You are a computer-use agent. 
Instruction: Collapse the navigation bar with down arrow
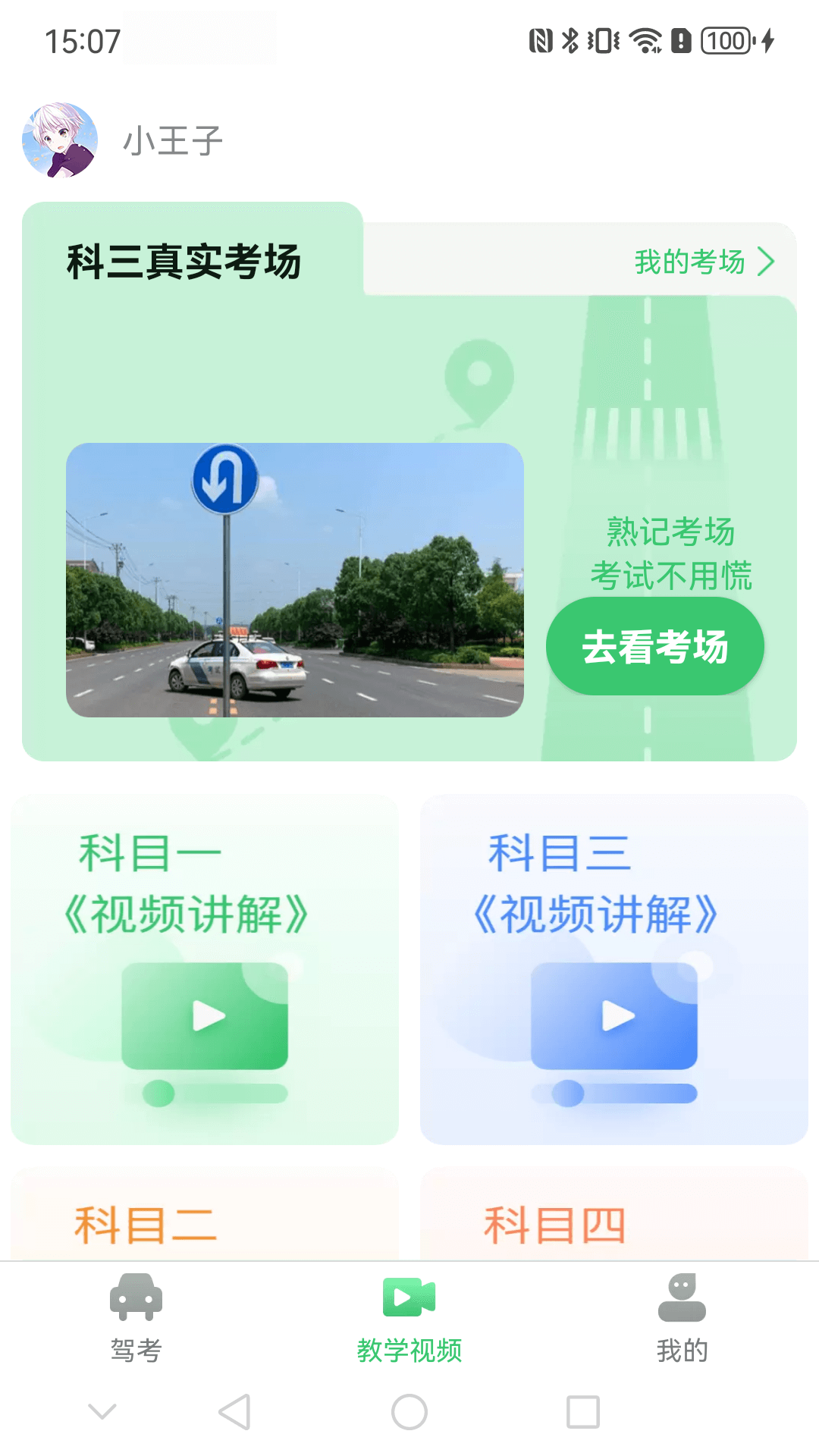(x=102, y=1413)
